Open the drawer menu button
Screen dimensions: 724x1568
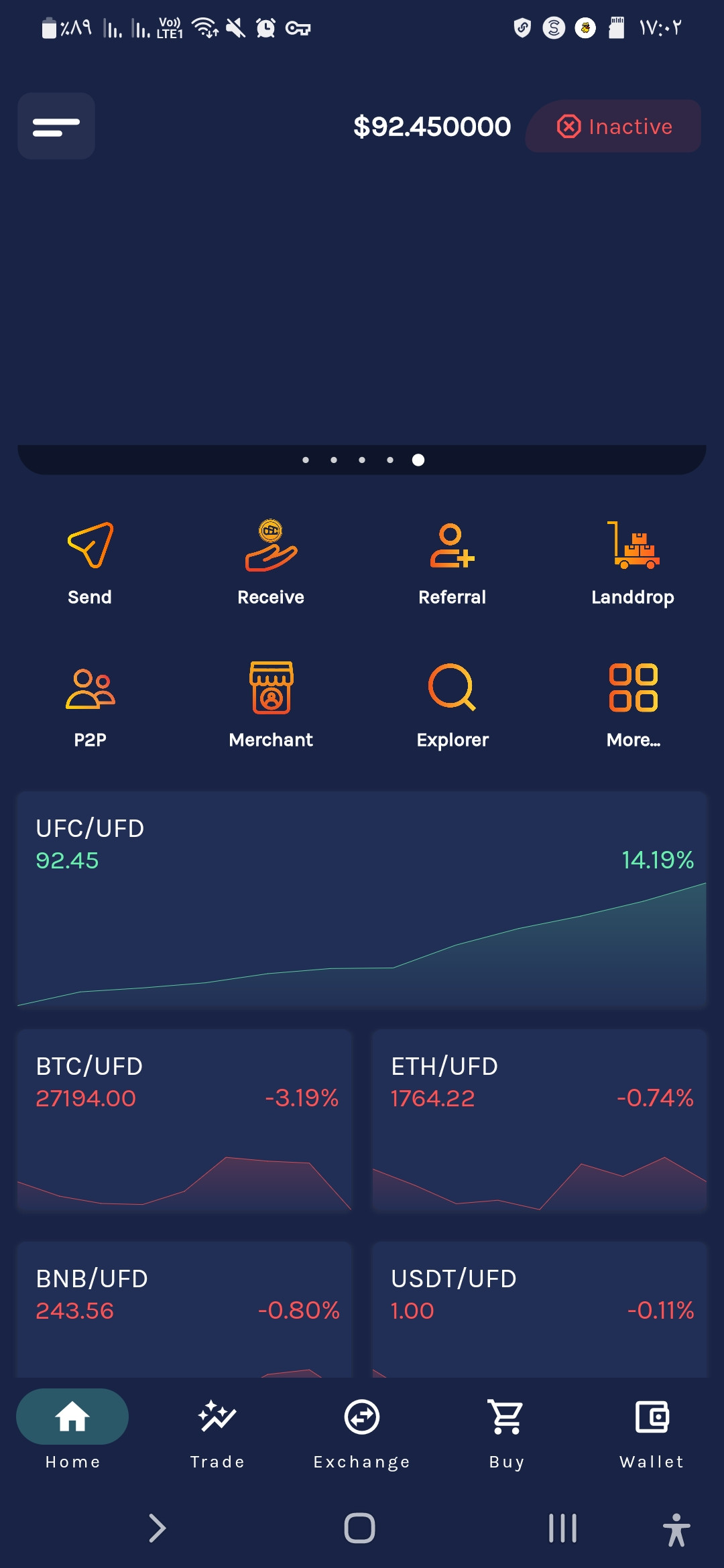point(56,126)
